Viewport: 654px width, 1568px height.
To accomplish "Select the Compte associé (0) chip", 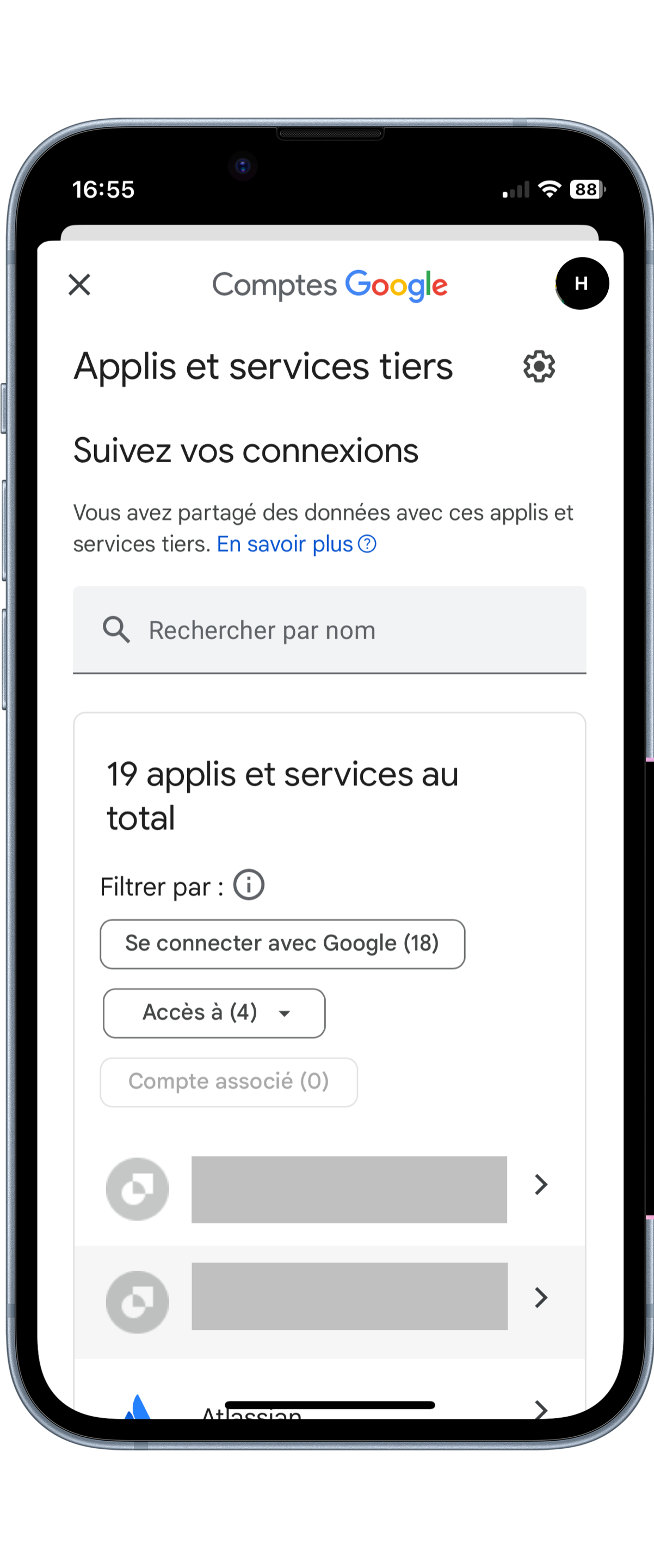I will pos(229,1081).
